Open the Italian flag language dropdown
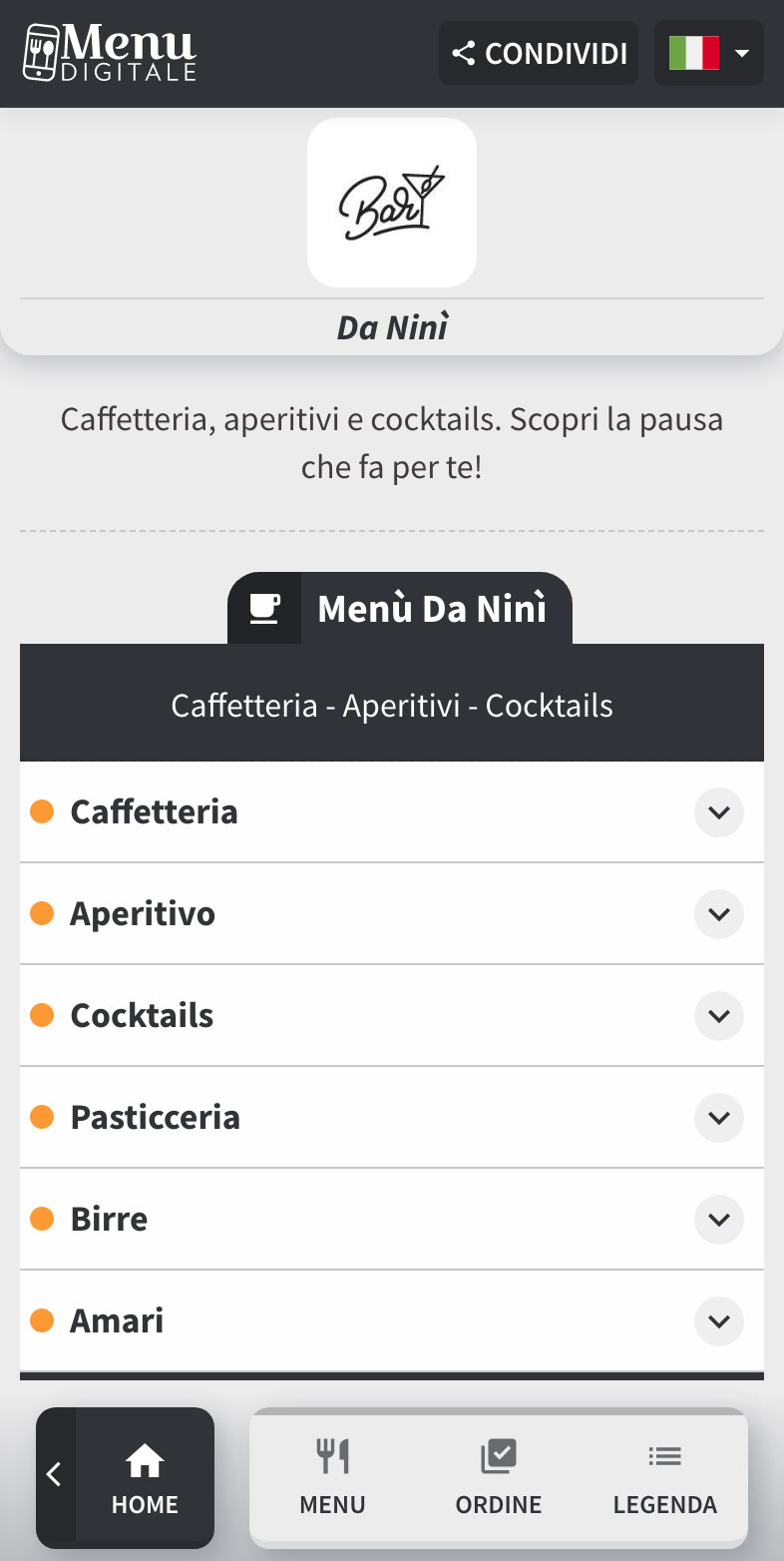Viewport: 784px width, 1561px height. click(709, 53)
